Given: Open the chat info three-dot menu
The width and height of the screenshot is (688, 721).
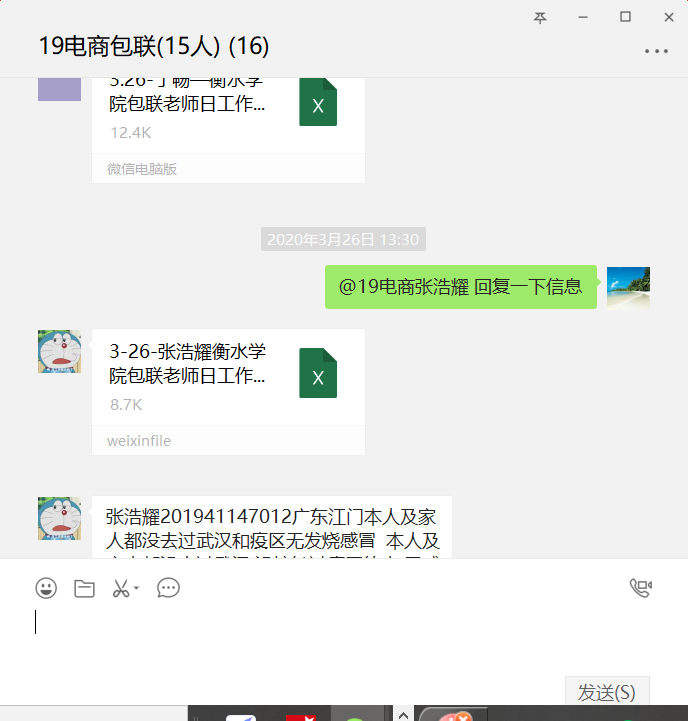Looking at the screenshot, I should click(x=656, y=50).
